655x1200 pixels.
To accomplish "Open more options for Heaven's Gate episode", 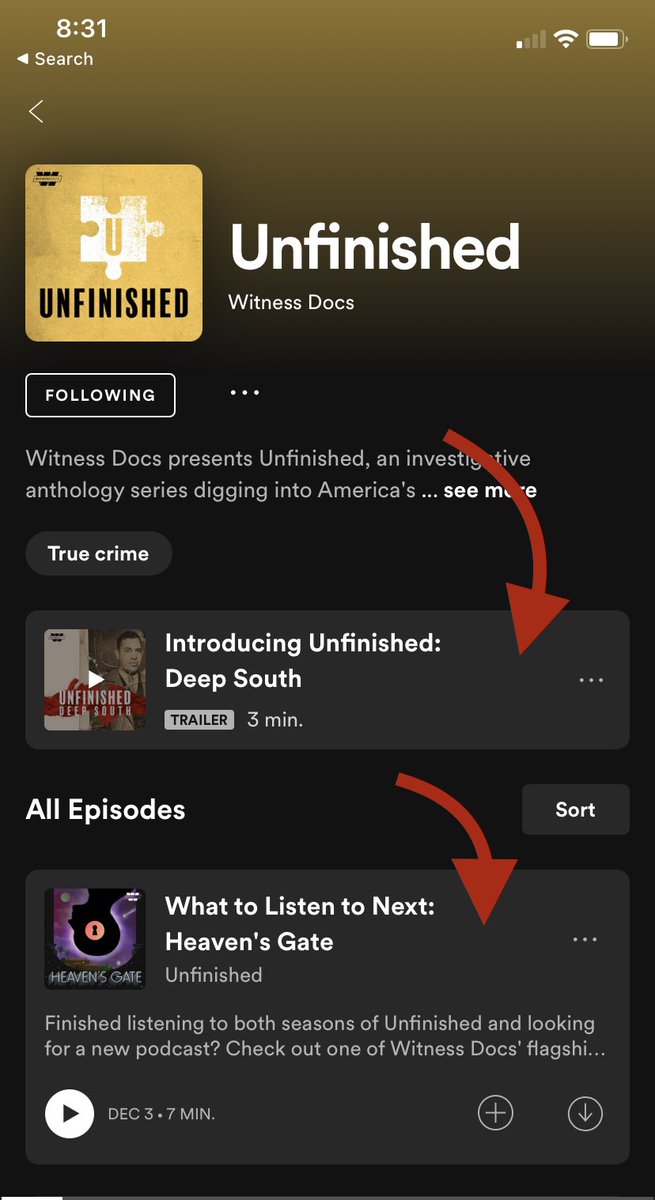I will [585, 940].
